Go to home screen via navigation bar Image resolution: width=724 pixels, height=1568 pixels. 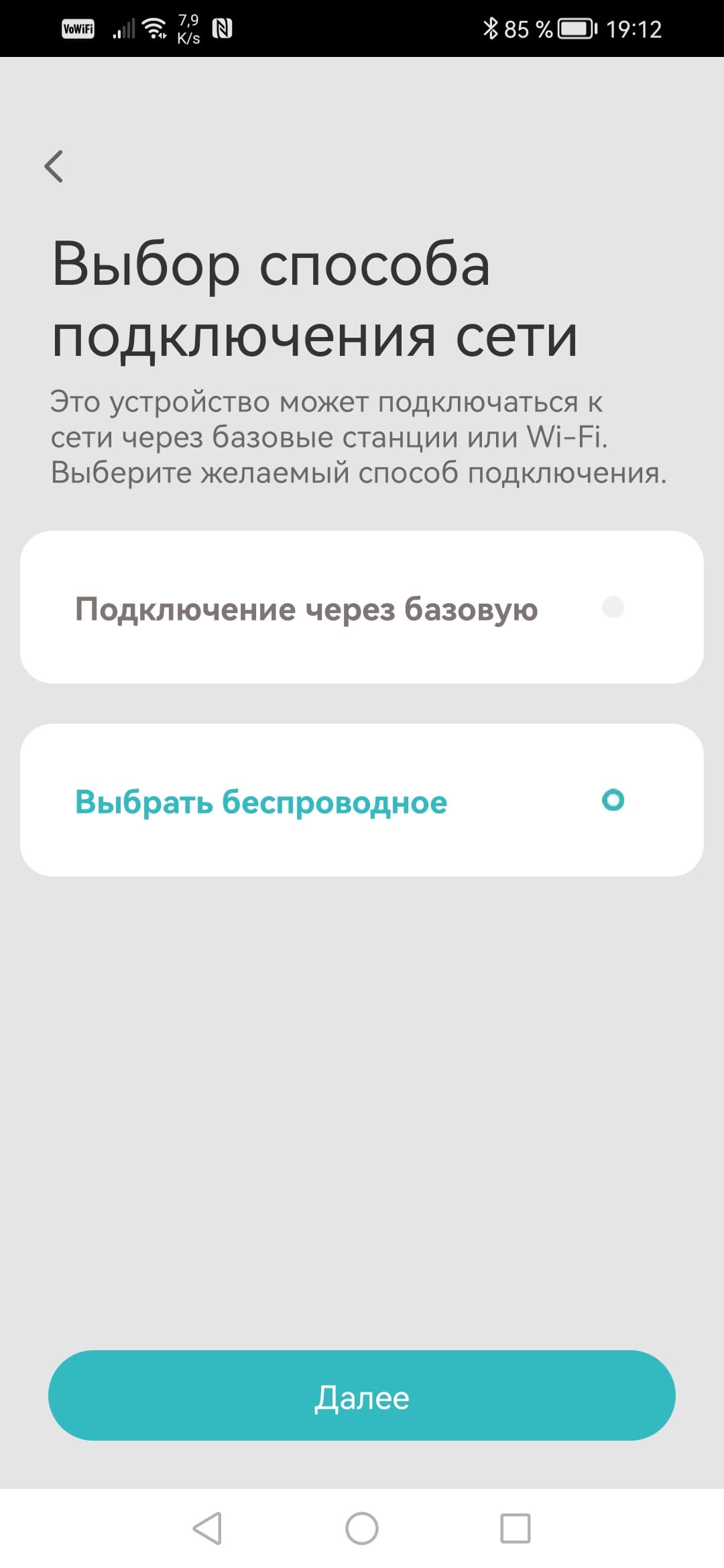point(362,1529)
